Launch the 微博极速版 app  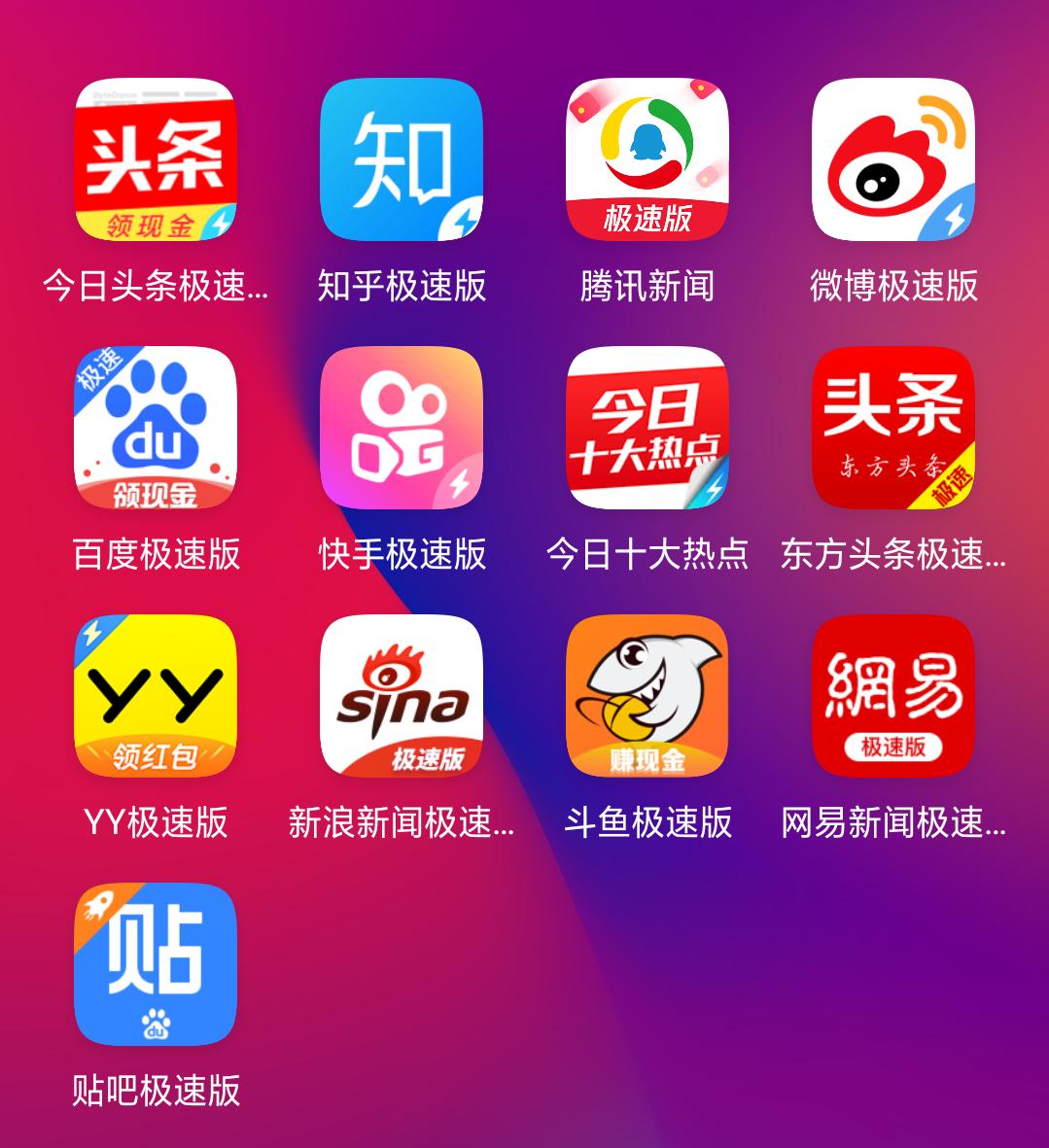pyautogui.click(x=892, y=158)
